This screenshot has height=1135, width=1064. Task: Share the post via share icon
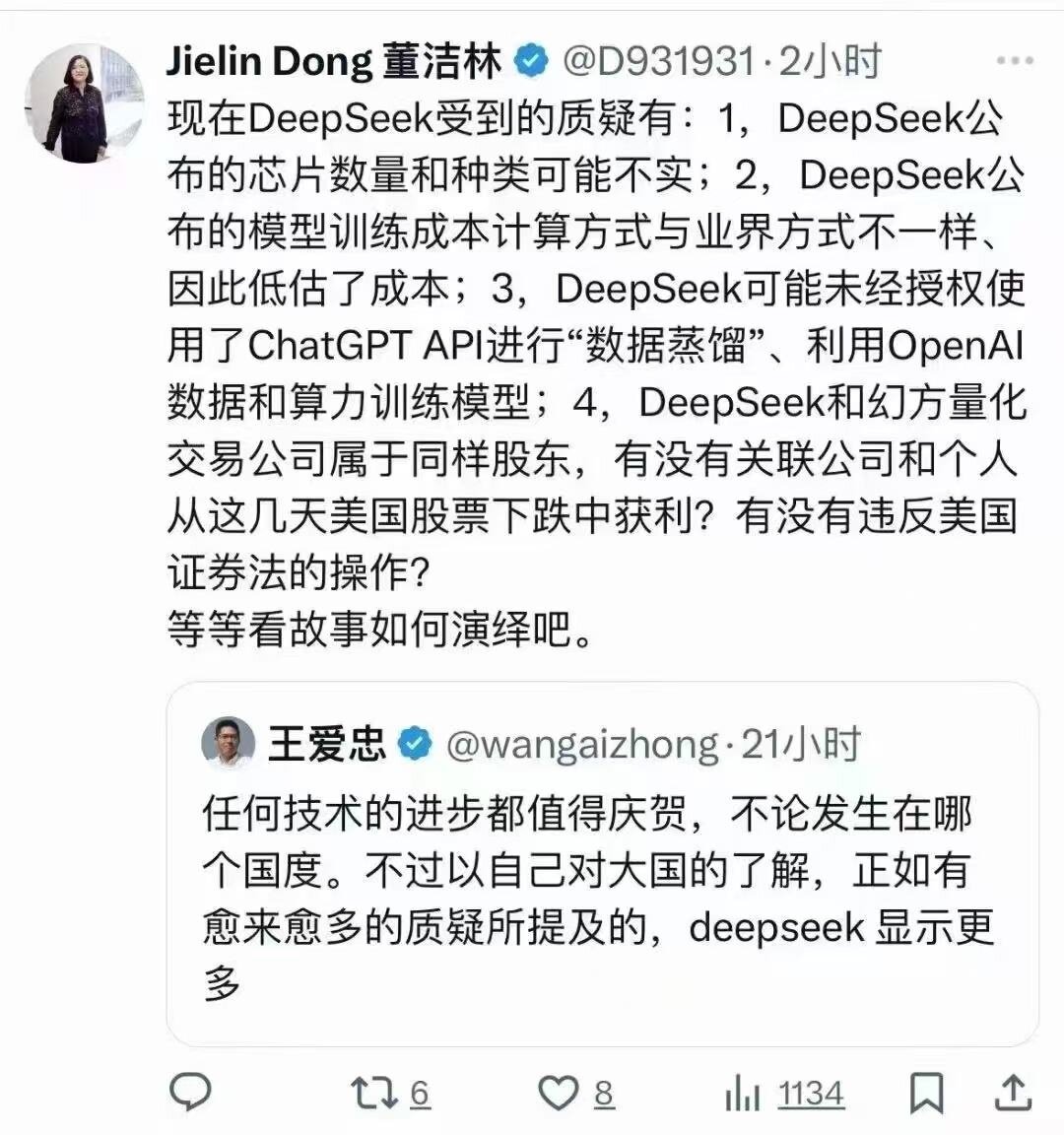point(1013,1093)
